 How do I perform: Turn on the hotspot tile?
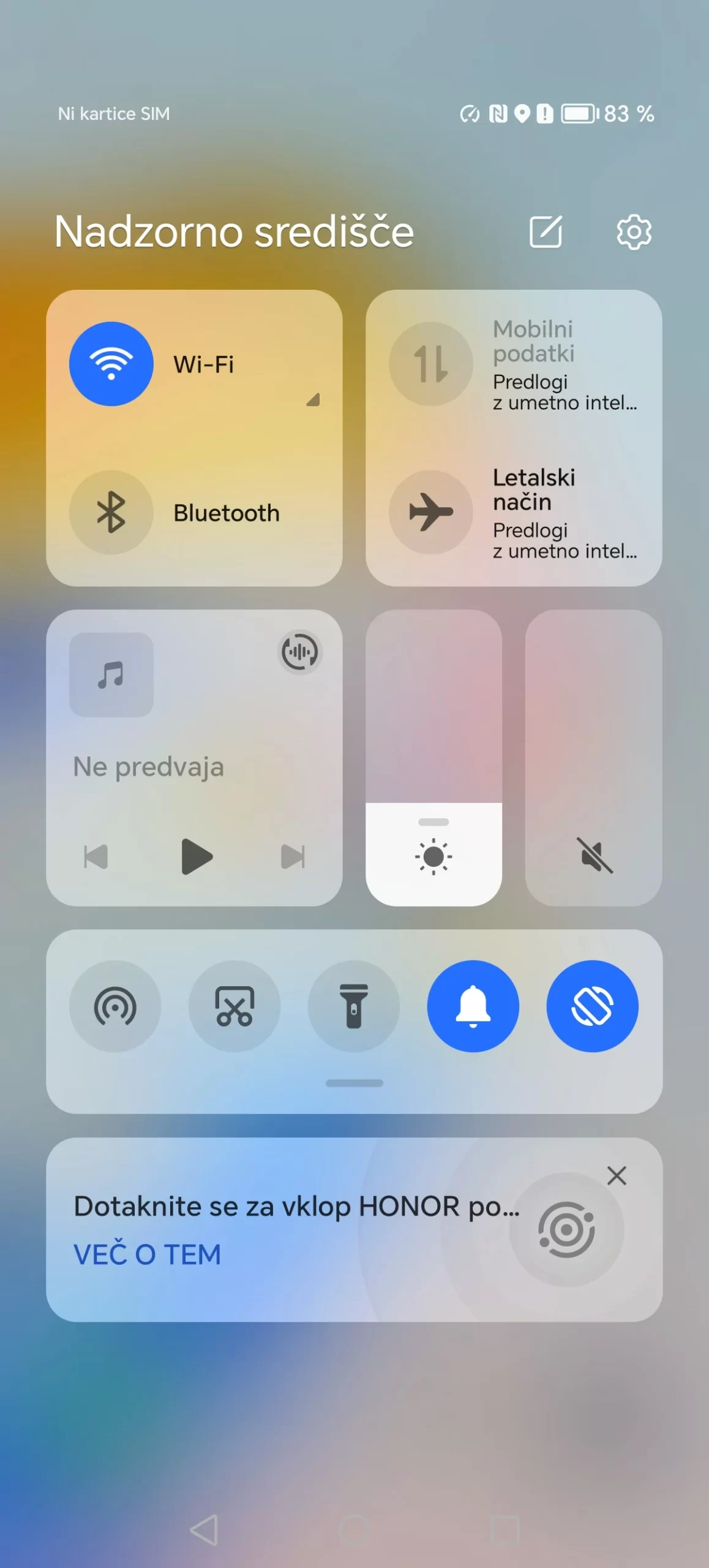(x=115, y=1006)
